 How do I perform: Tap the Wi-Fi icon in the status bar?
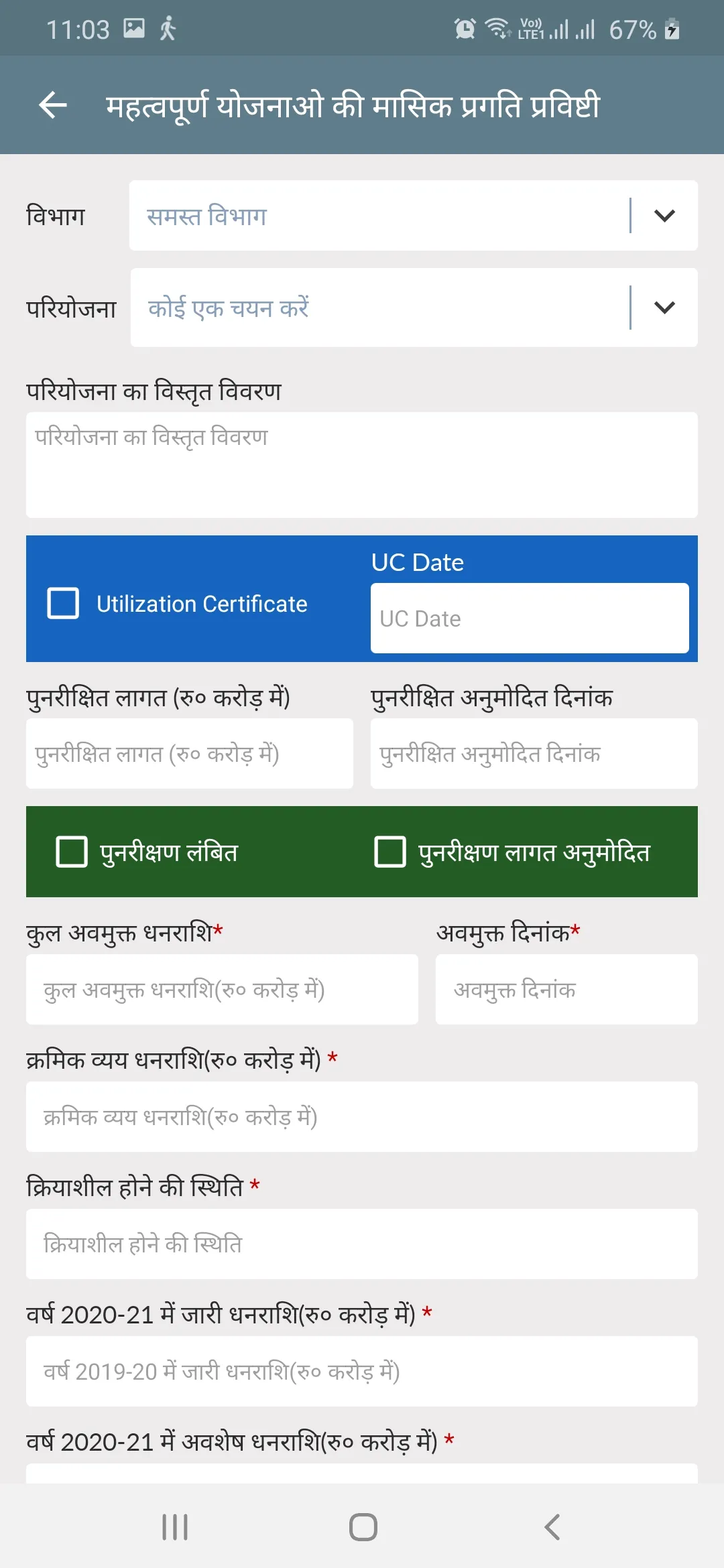pos(497,27)
